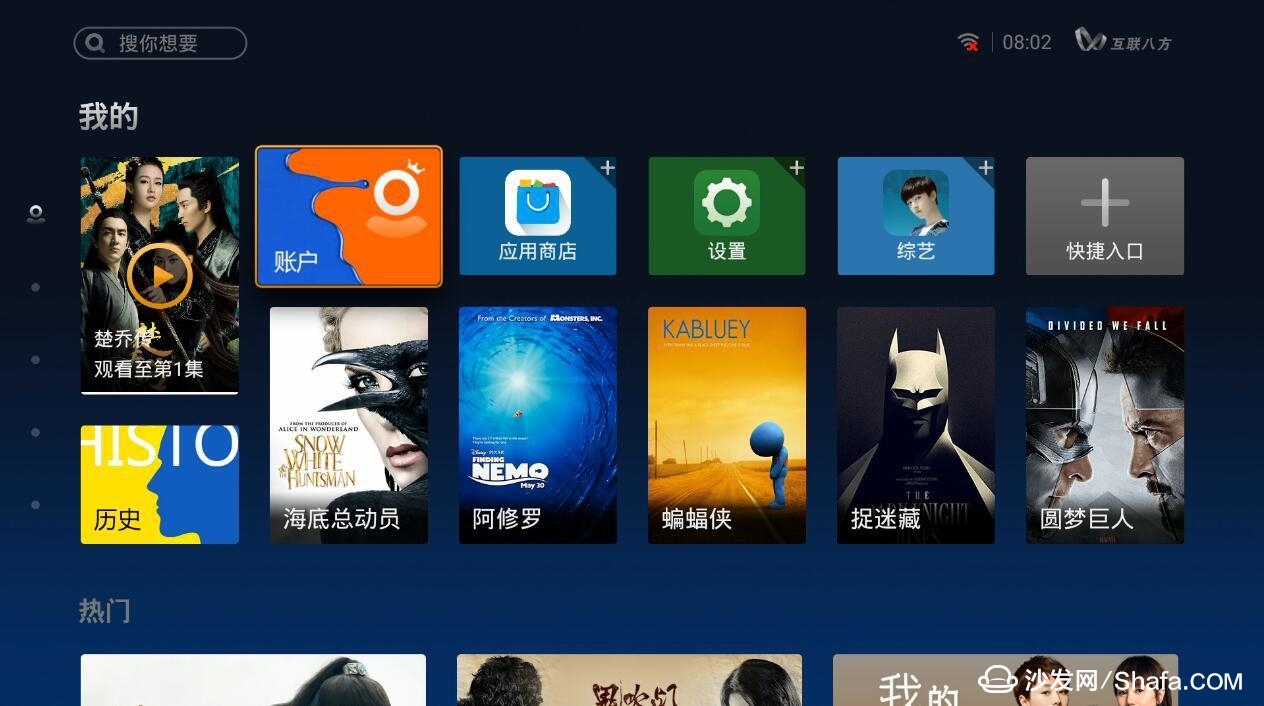Open the 综艺 variety shows tile

click(x=915, y=216)
